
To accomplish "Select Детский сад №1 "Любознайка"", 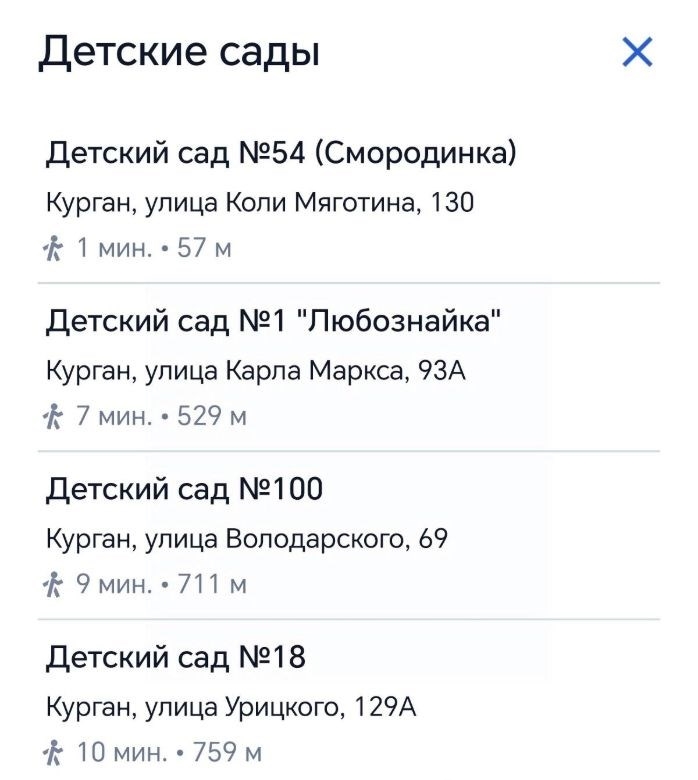I will (274, 323).
